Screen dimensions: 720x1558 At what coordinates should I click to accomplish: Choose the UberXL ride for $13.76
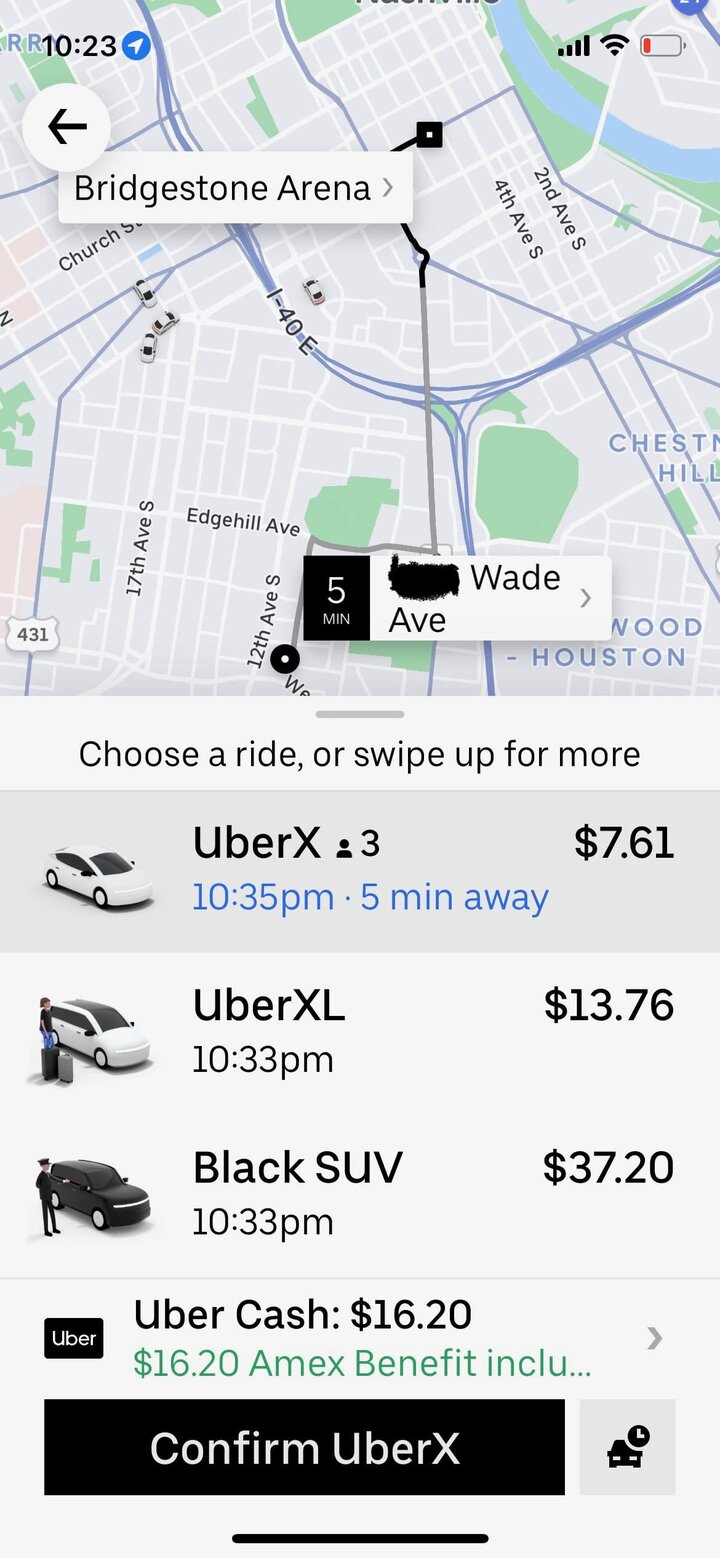(x=360, y=1032)
